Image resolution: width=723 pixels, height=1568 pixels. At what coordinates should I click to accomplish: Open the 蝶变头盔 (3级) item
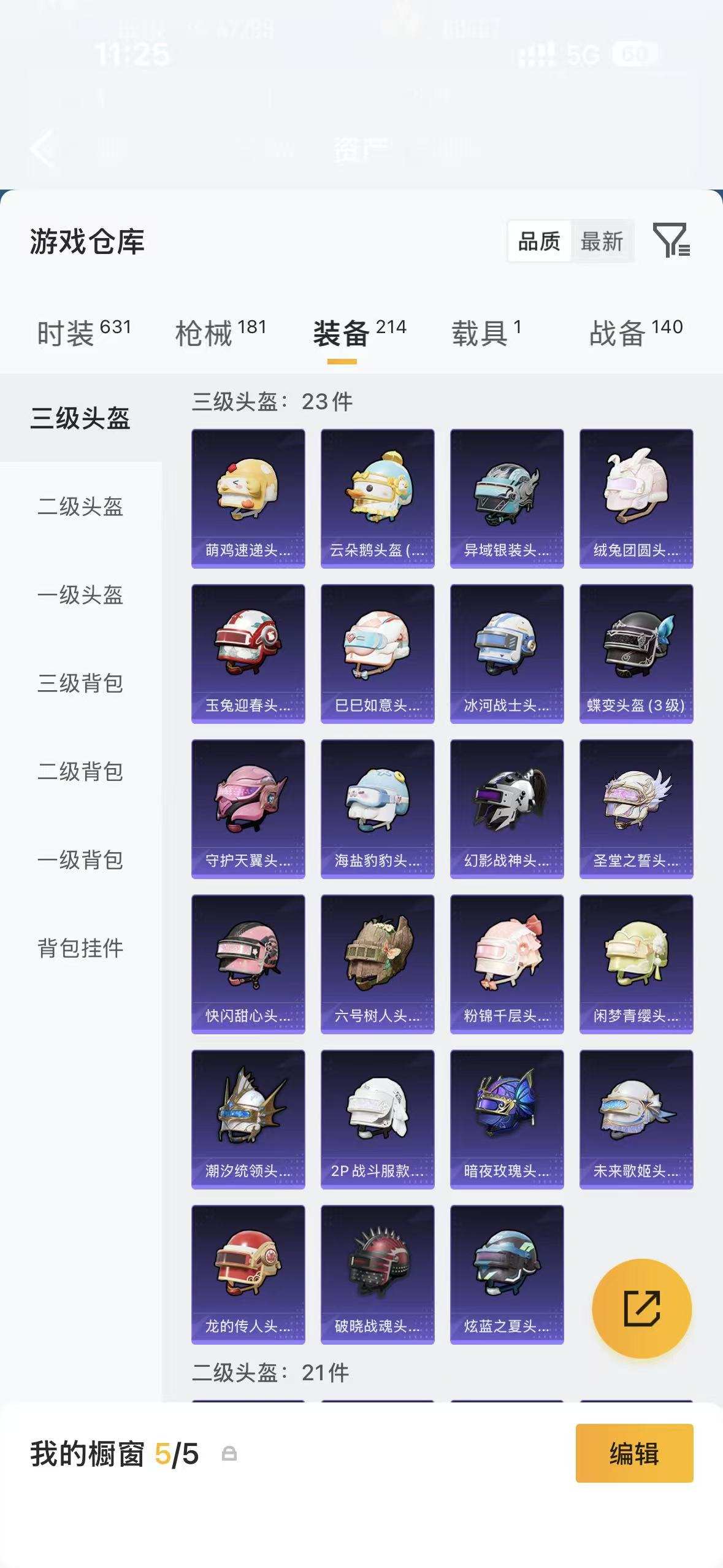[637, 654]
